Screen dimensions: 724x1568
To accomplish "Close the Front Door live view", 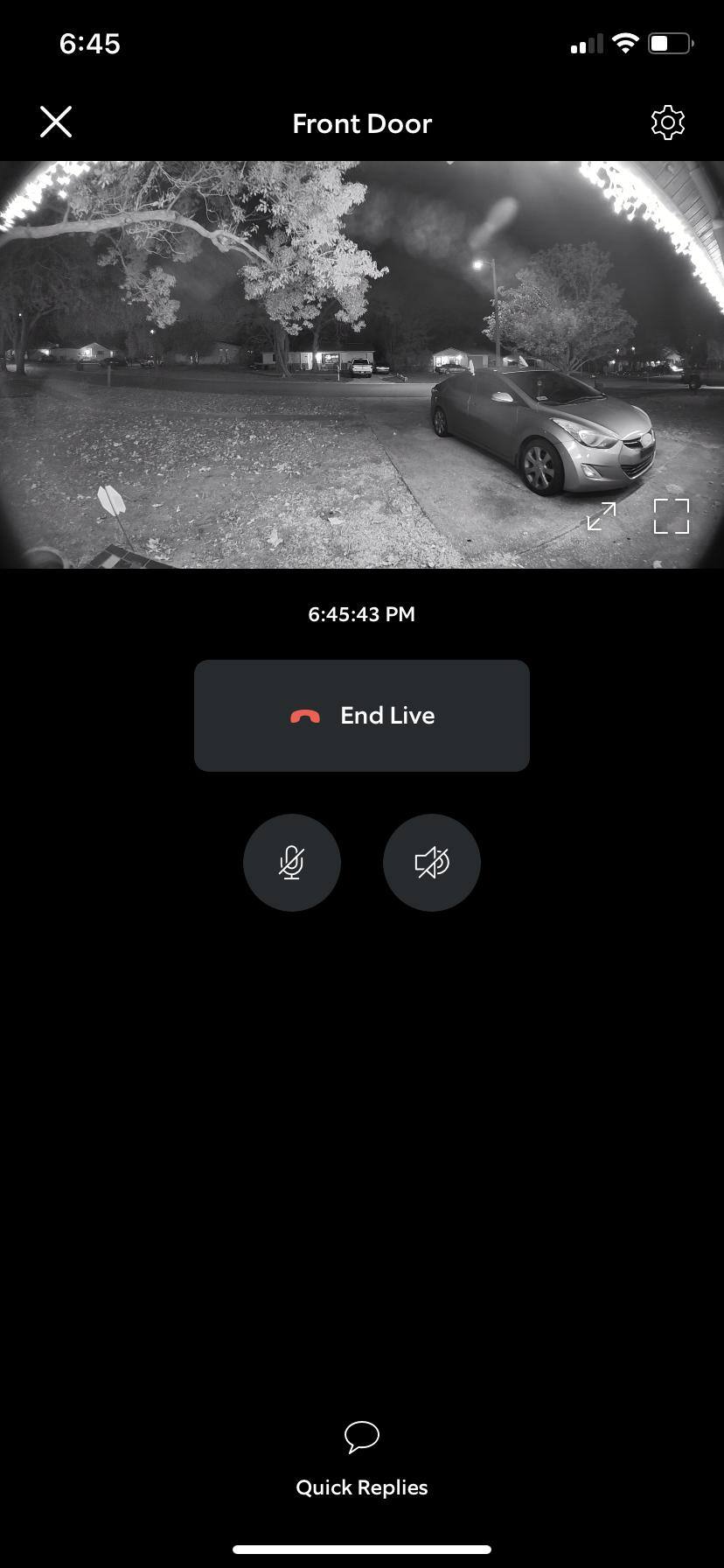I will [56, 122].
